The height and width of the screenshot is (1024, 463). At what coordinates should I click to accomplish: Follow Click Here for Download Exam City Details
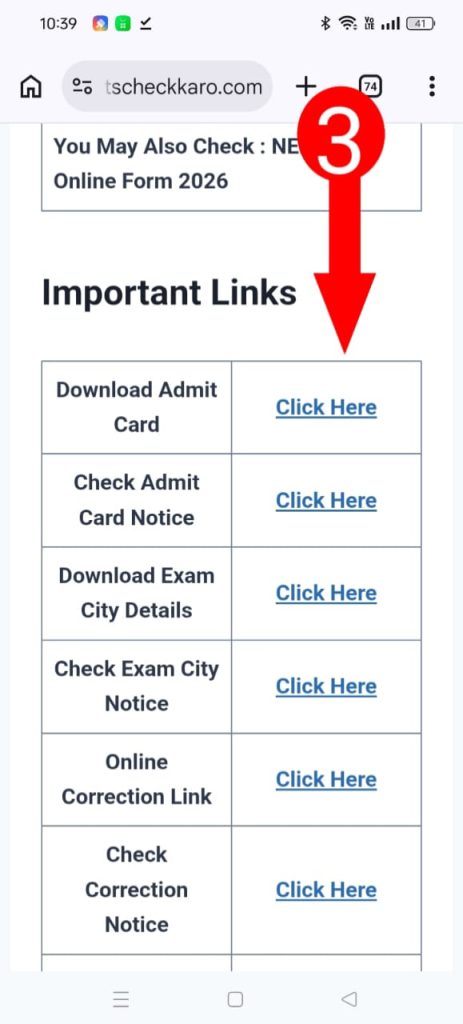[x=326, y=594]
